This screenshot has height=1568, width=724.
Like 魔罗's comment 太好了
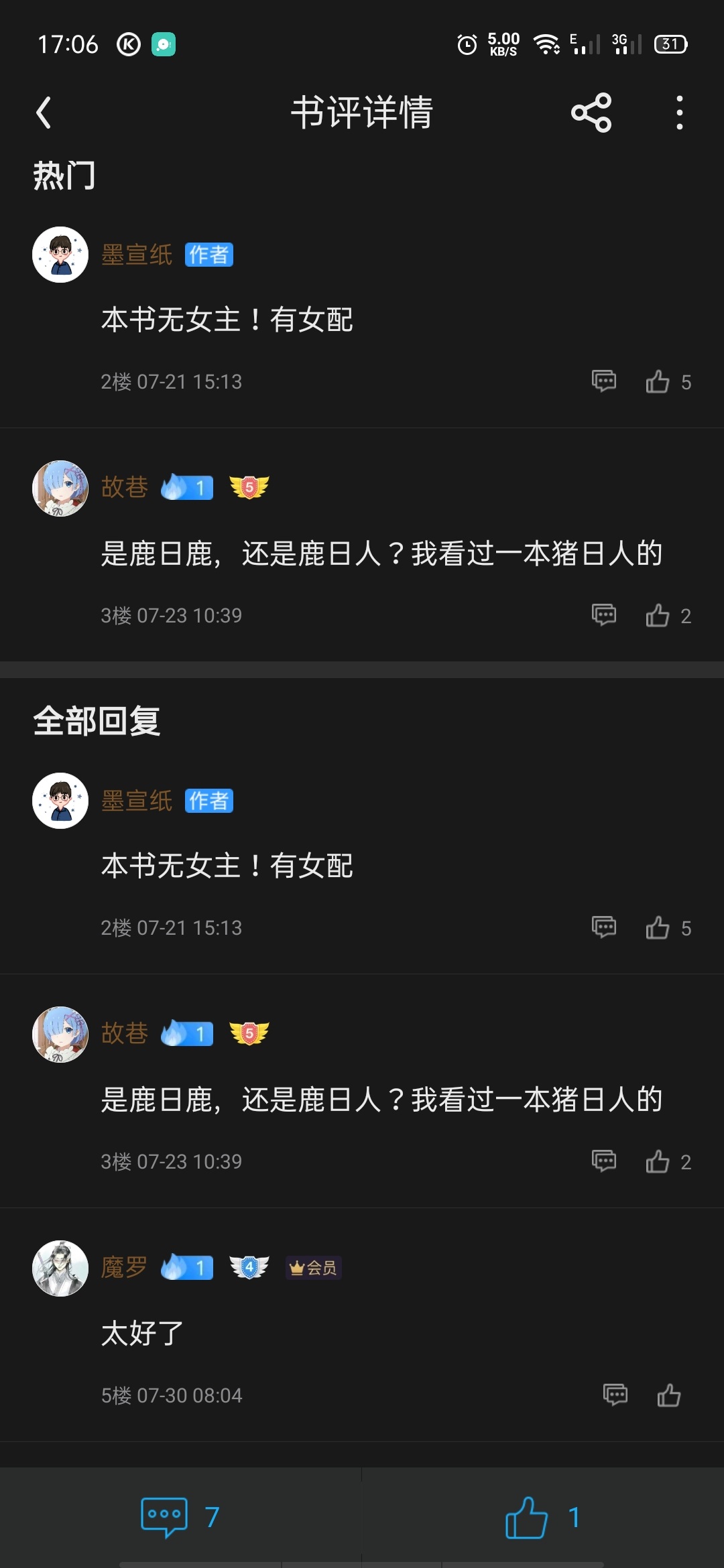[x=668, y=1396]
